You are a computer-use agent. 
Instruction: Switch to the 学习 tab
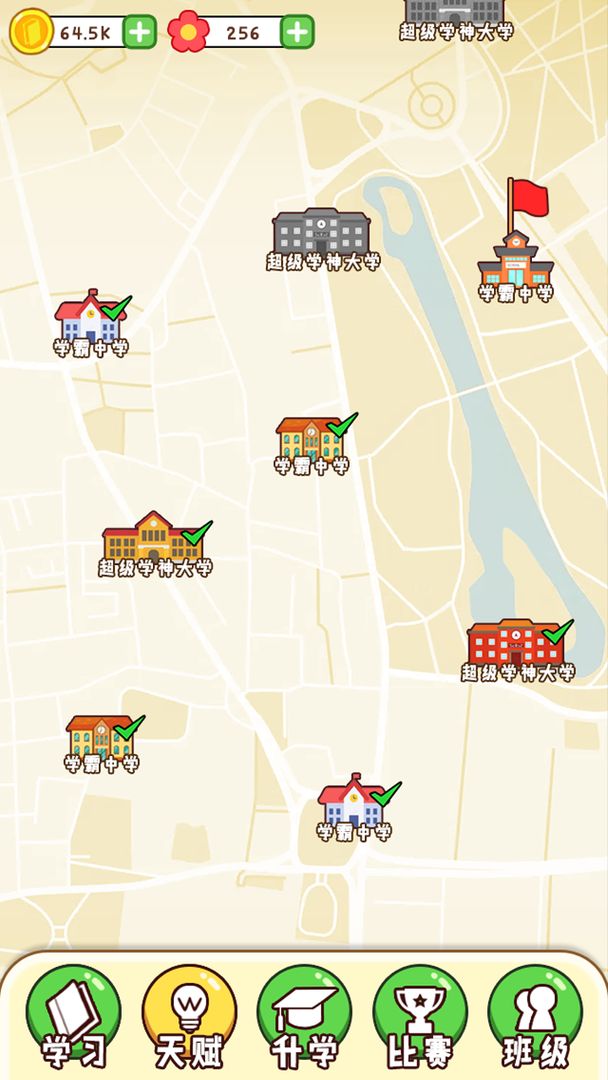coord(73,1015)
